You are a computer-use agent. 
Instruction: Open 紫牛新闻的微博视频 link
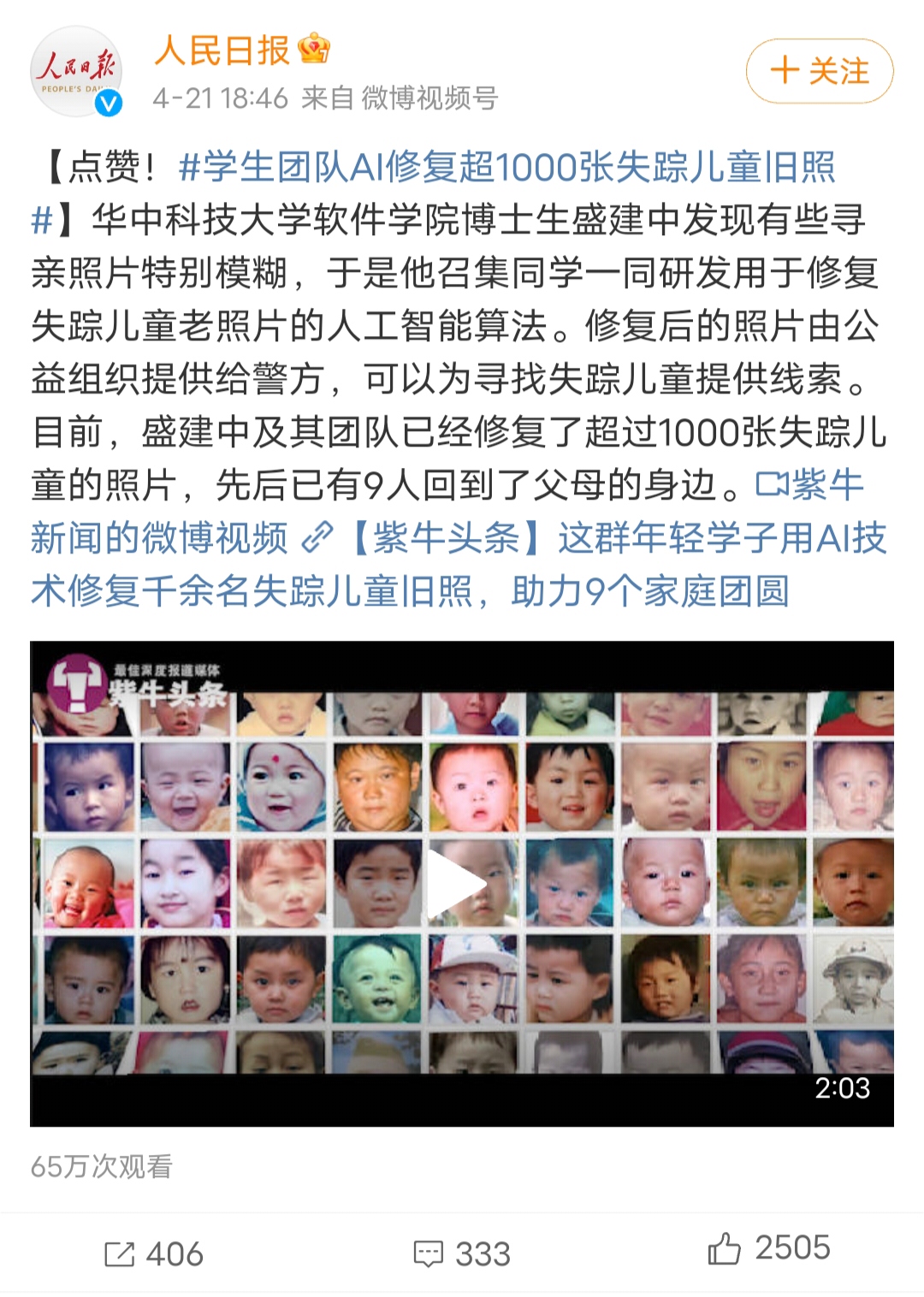[x=159, y=539]
